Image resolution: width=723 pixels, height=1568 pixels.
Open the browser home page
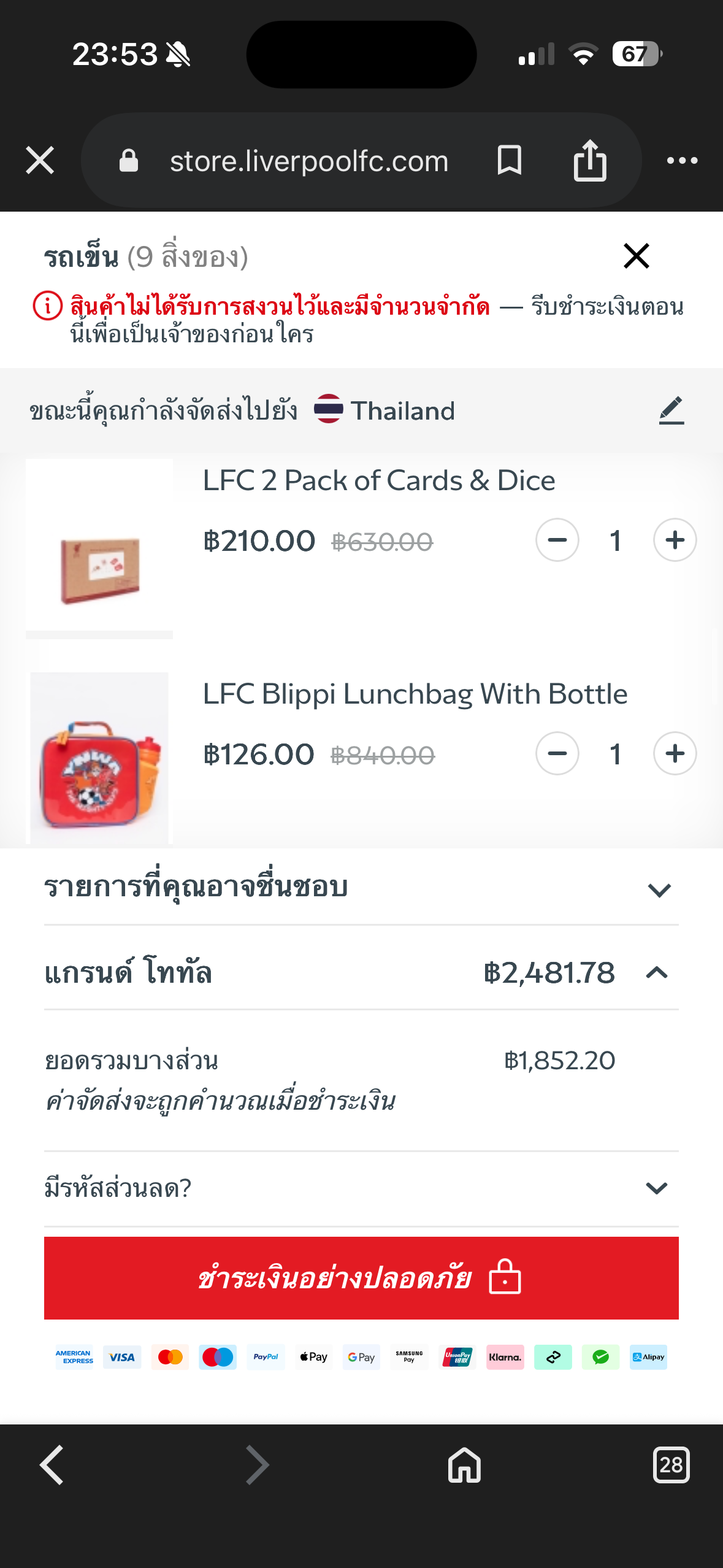click(464, 1465)
